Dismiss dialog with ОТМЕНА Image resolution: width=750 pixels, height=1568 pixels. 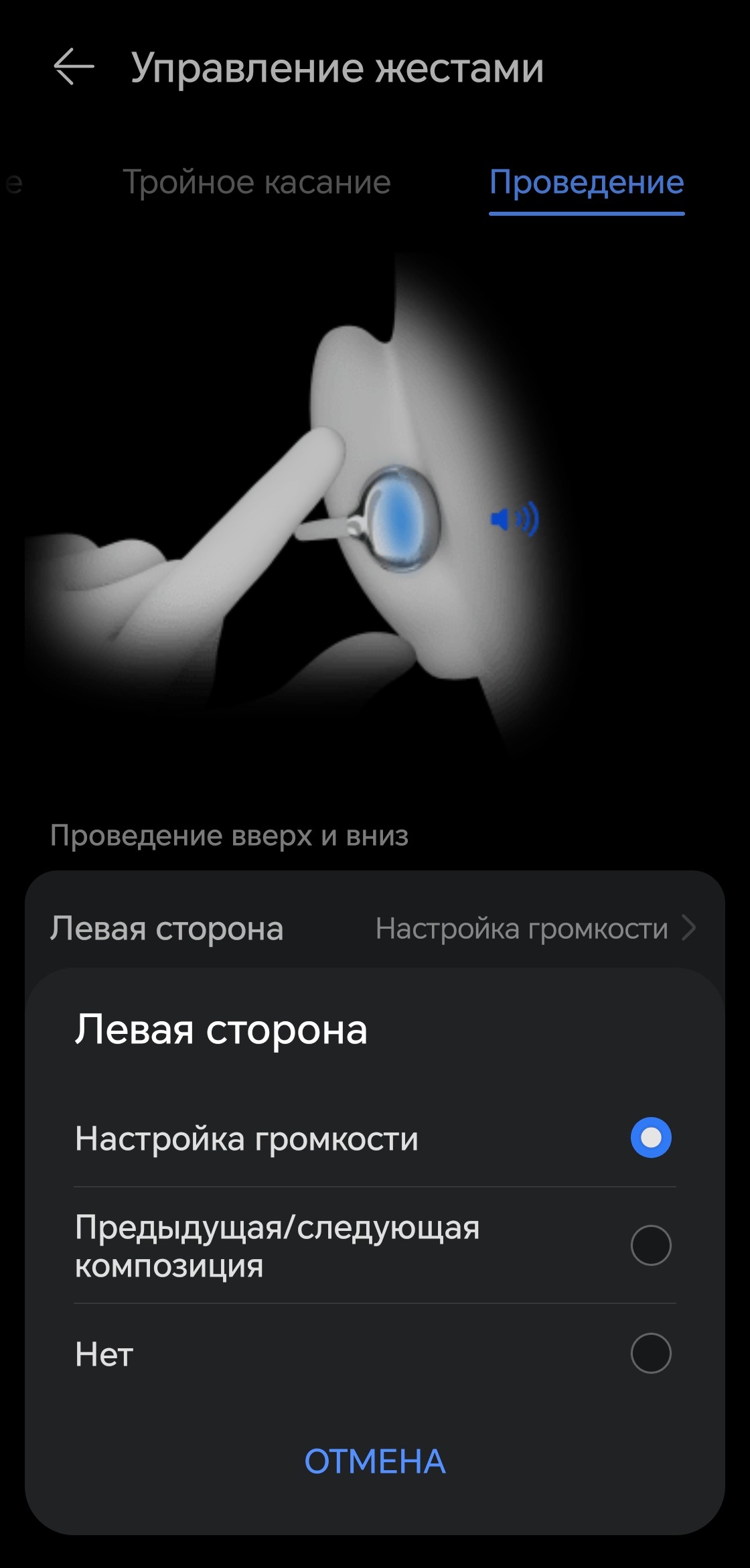click(x=375, y=1461)
